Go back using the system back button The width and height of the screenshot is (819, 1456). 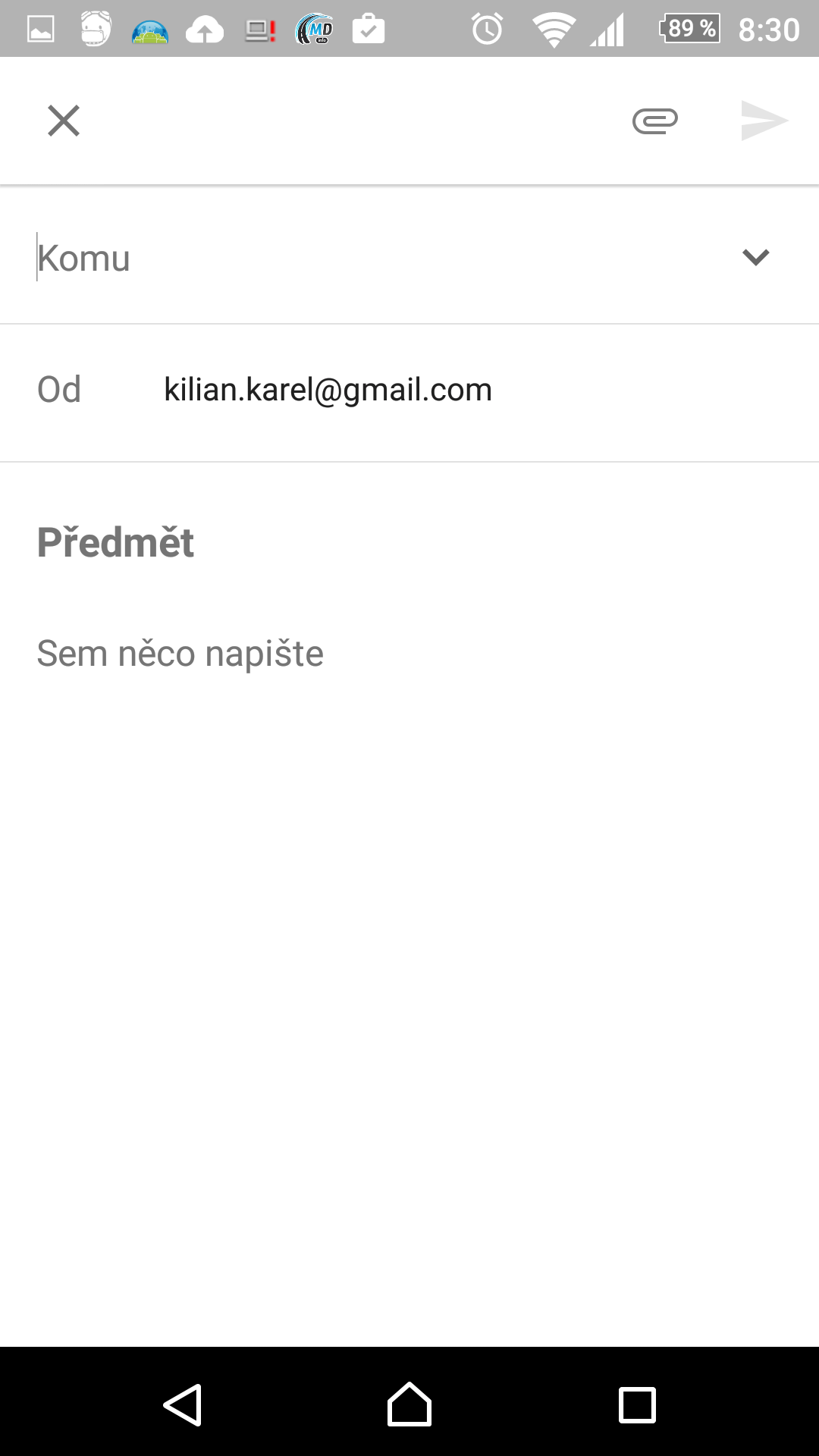[183, 1405]
